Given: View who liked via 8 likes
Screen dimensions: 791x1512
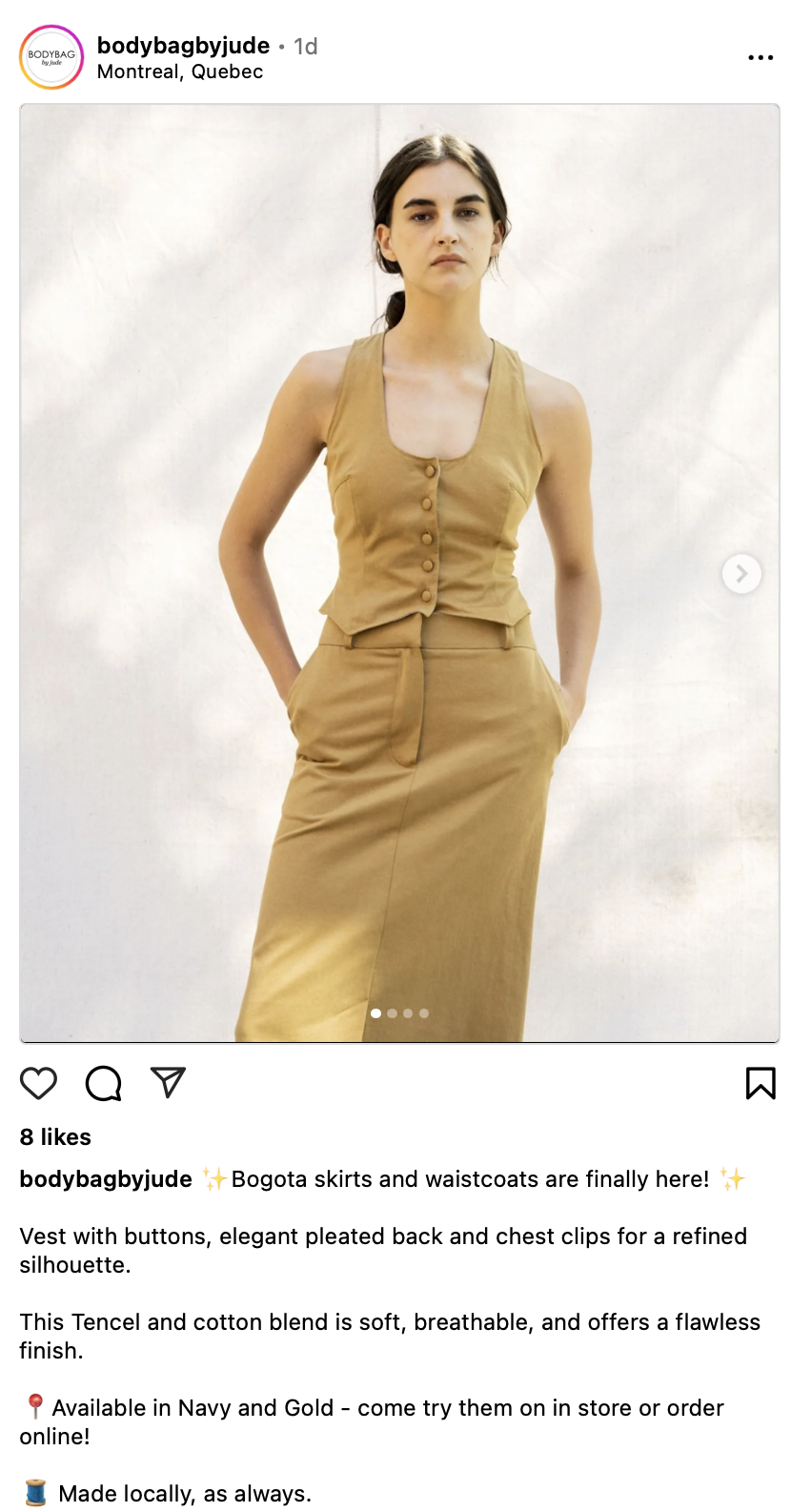Looking at the screenshot, I should 55,1136.
